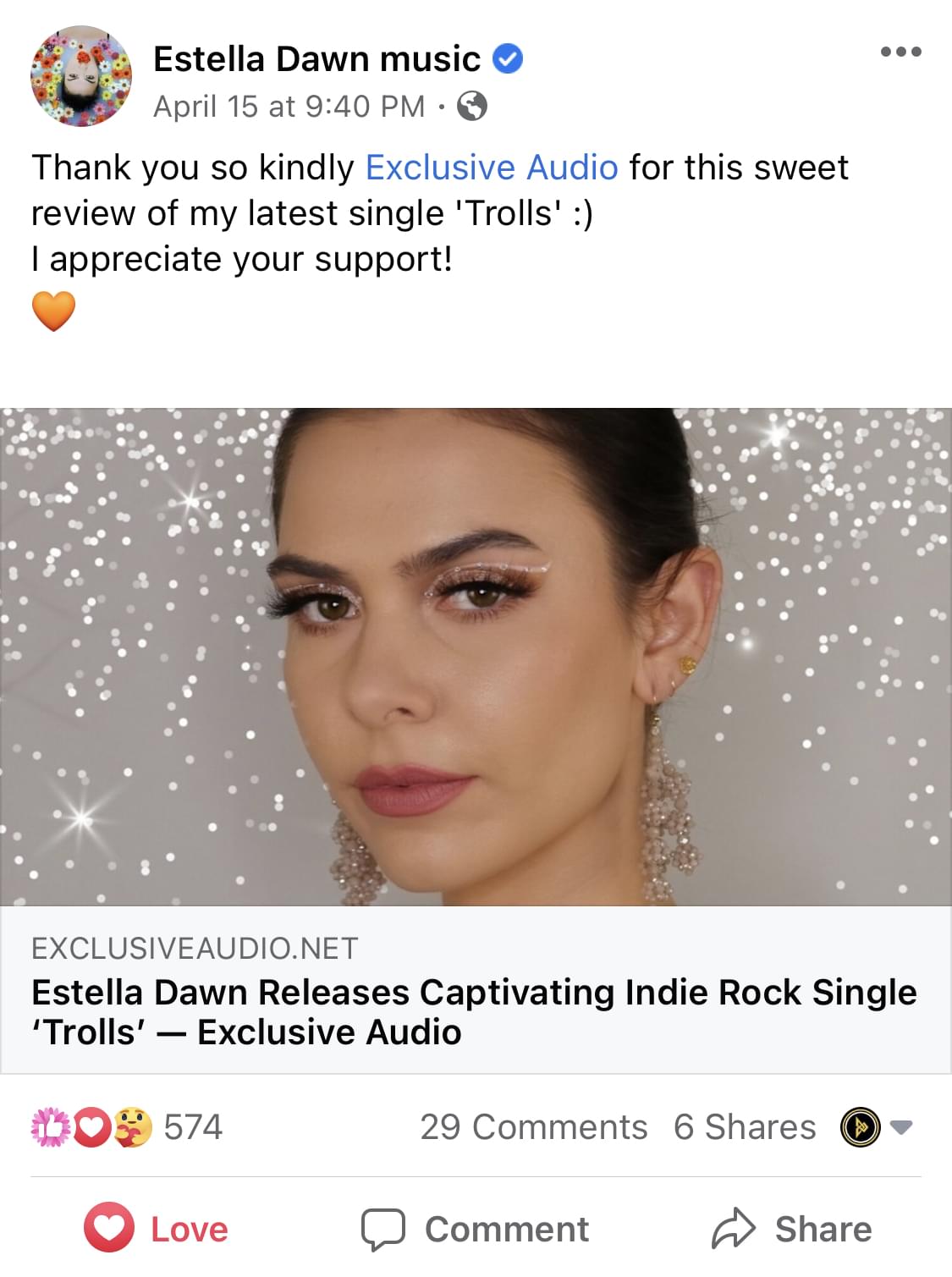
Task: Visit the Estella Dawn music page name
Action: [x=316, y=59]
